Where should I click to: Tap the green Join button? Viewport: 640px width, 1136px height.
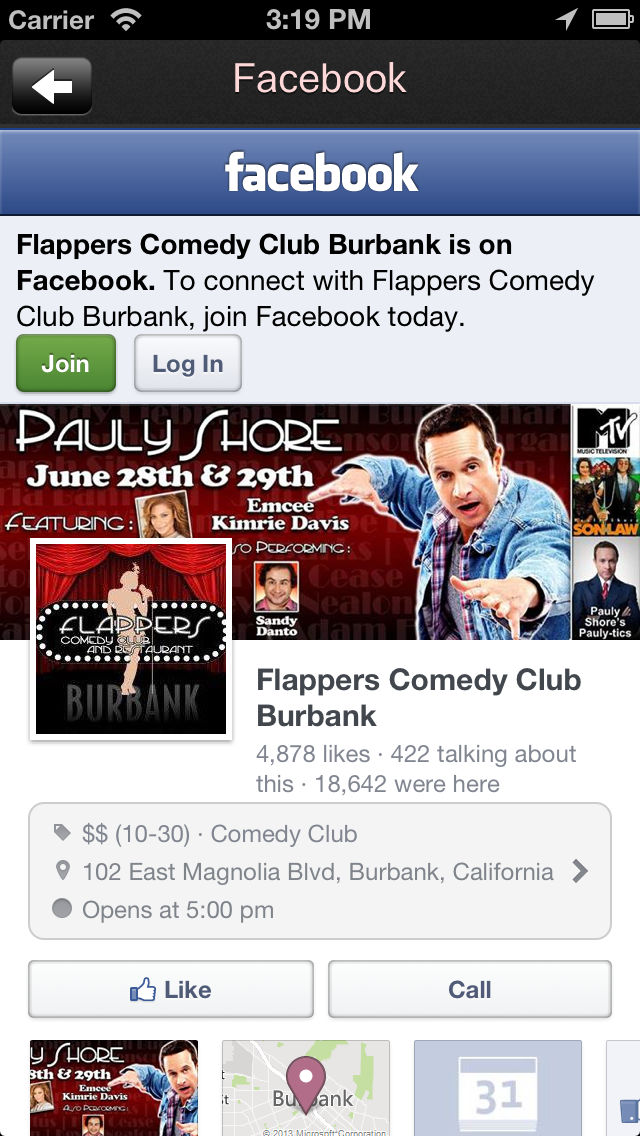pos(66,363)
